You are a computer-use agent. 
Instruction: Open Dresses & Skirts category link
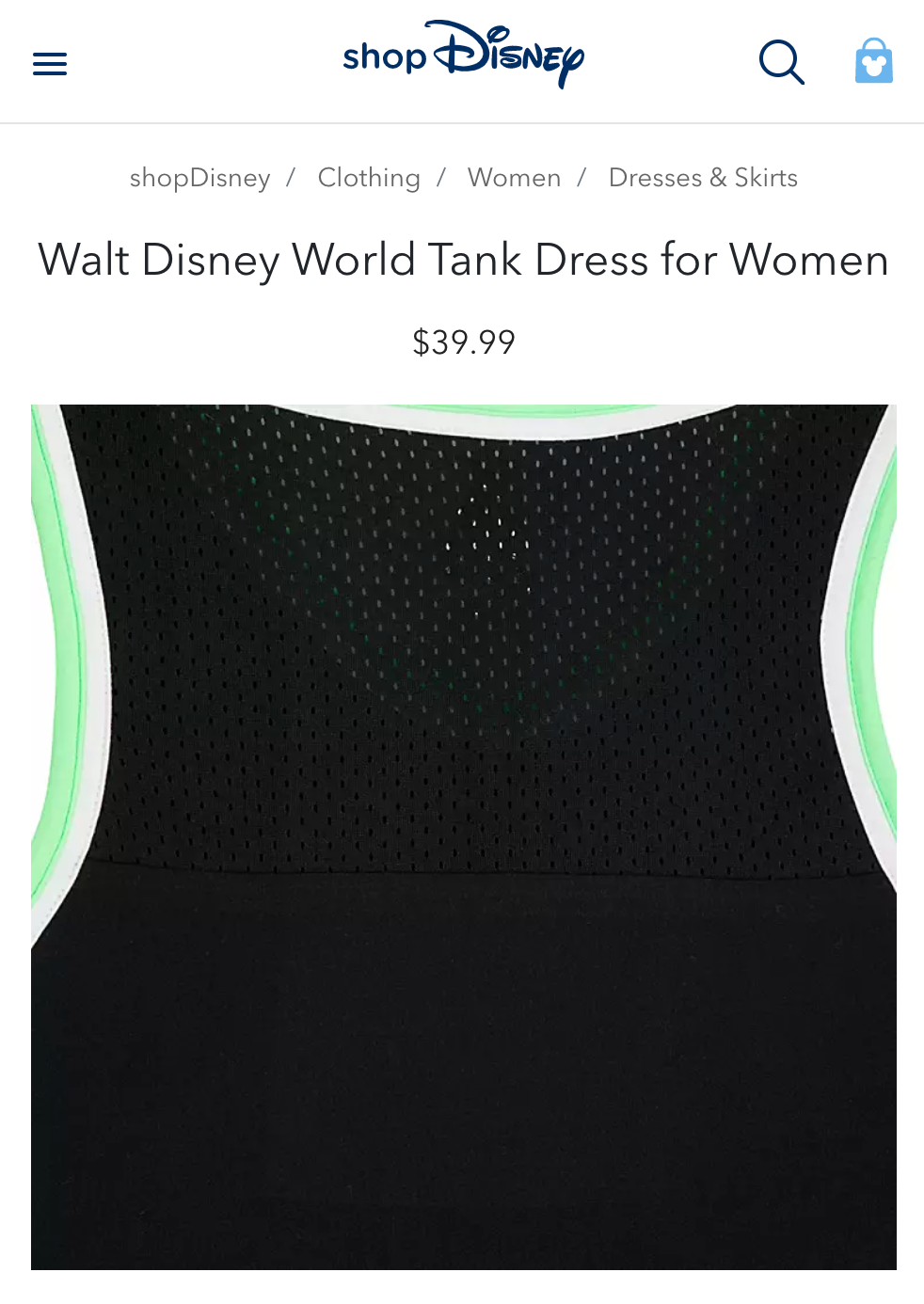point(703,178)
